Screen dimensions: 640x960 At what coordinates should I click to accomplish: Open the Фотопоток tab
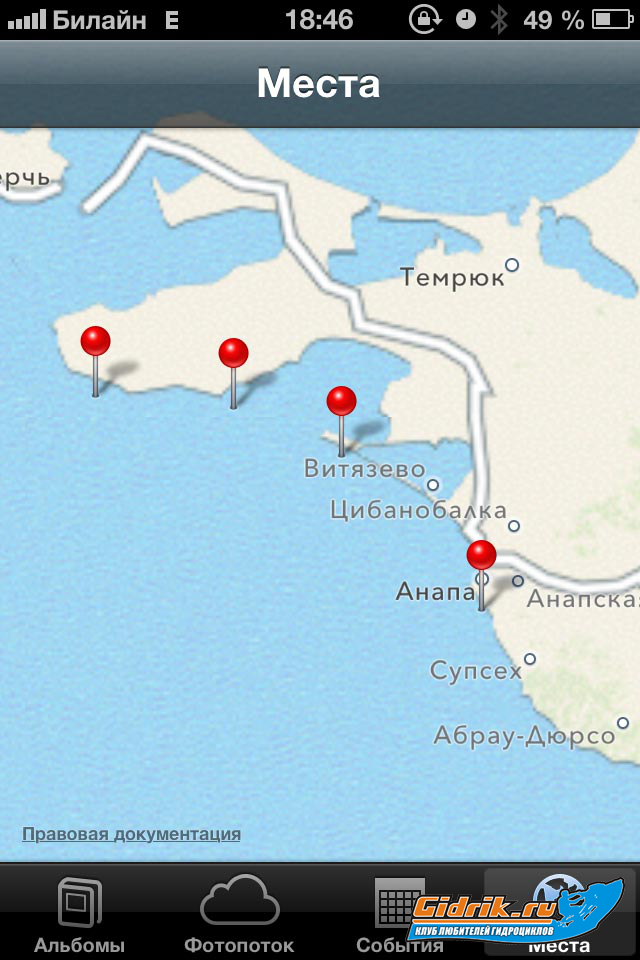pos(239,914)
